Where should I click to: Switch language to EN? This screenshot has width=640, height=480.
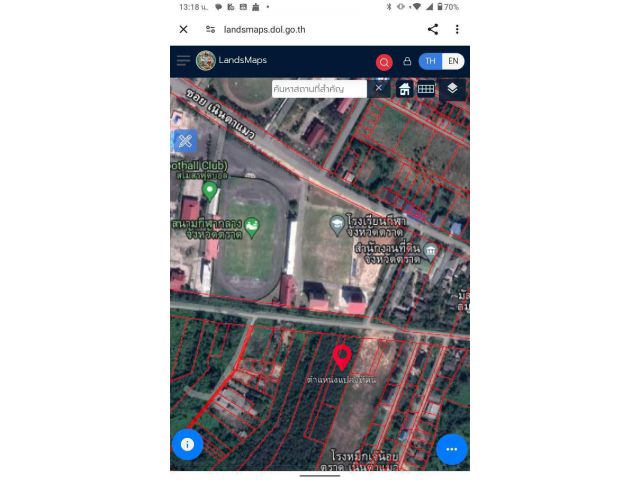(453, 61)
